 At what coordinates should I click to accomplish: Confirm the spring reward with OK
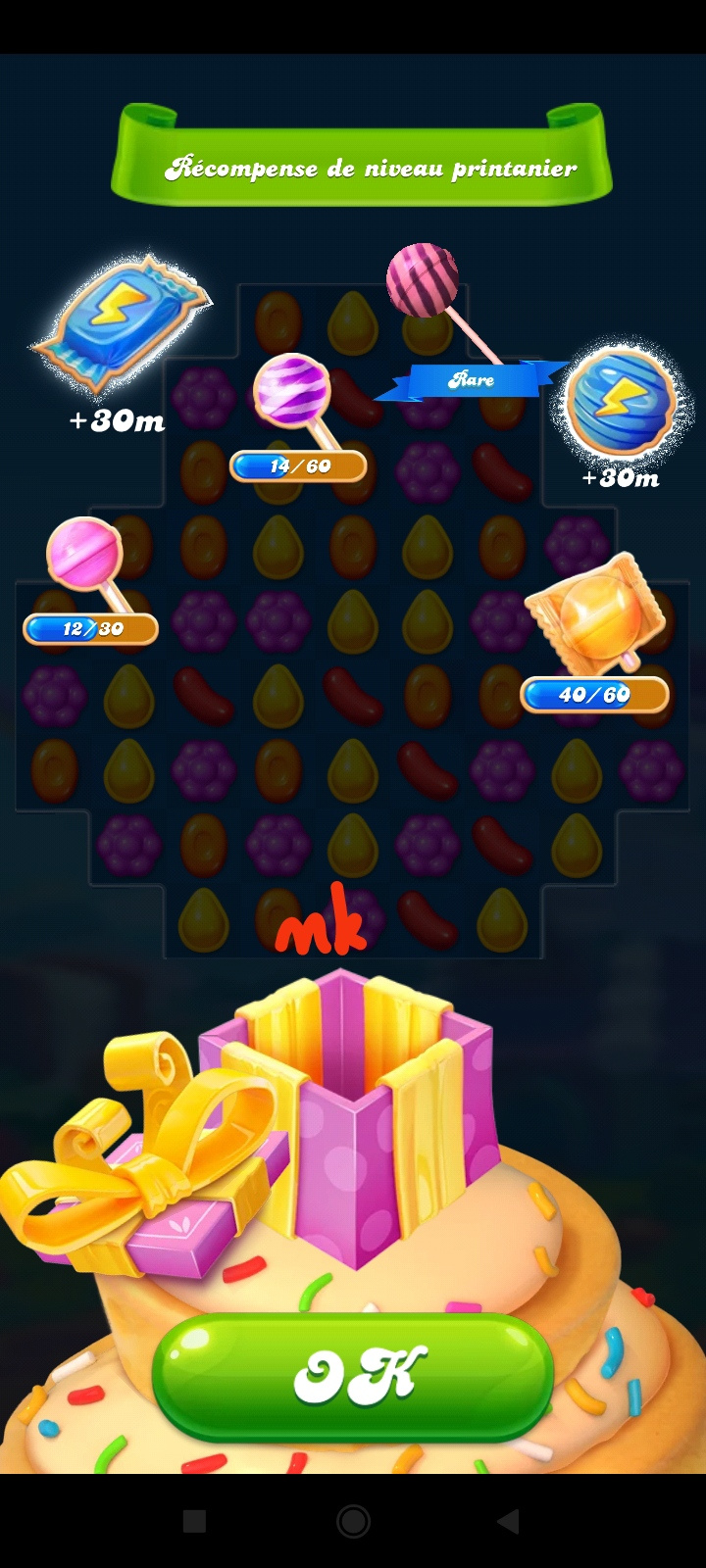click(x=353, y=1375)
